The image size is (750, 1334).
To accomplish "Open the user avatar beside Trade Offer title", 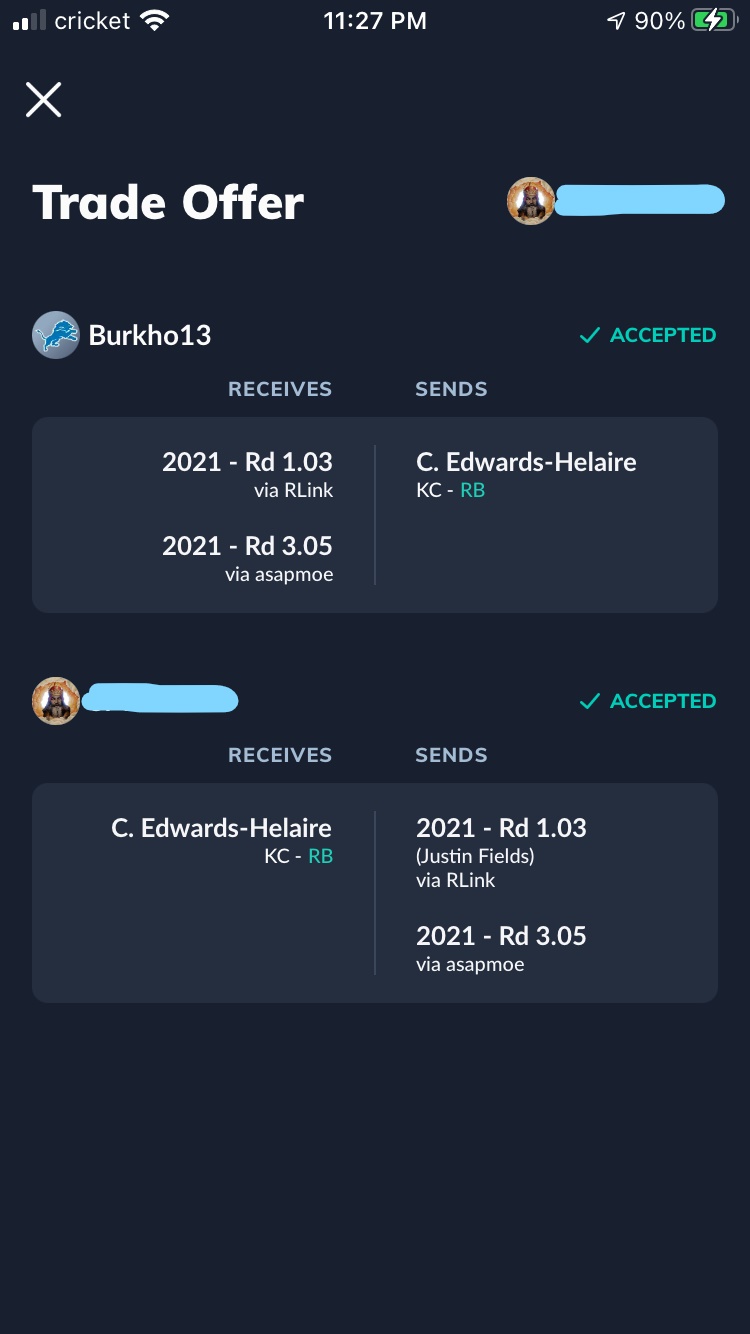I will (531, 201).
